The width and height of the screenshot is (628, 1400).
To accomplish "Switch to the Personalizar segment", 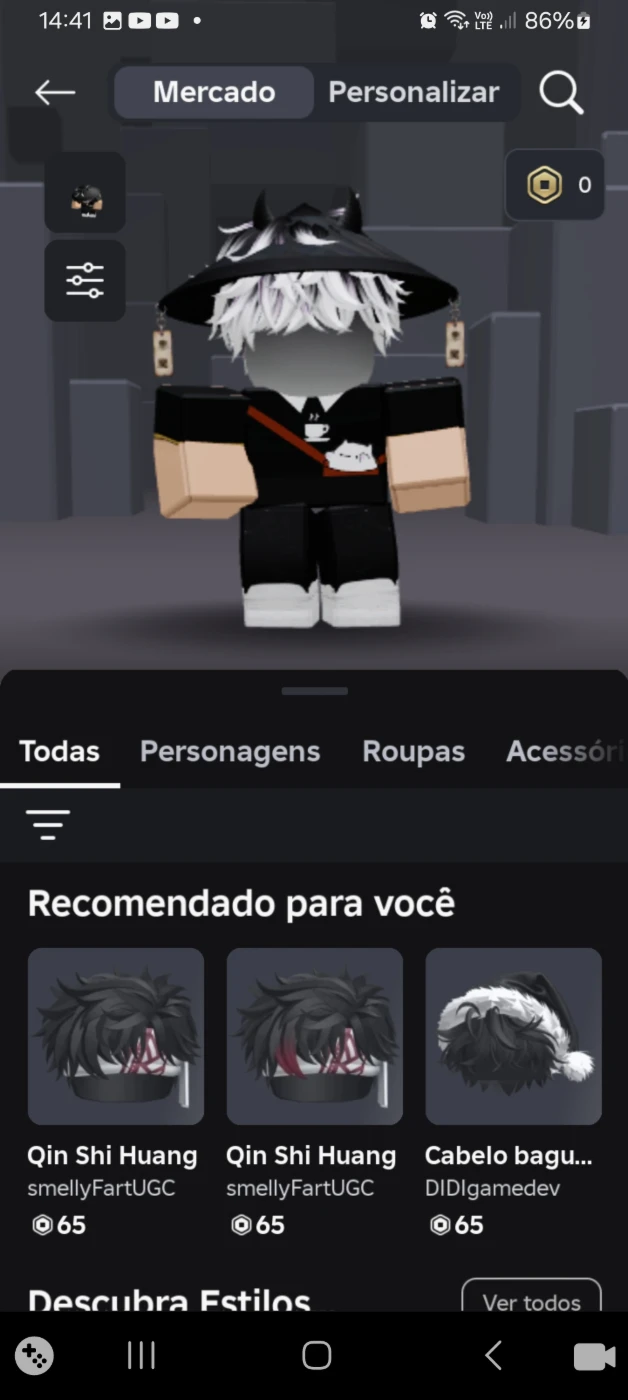I will [x=413, y=92].
